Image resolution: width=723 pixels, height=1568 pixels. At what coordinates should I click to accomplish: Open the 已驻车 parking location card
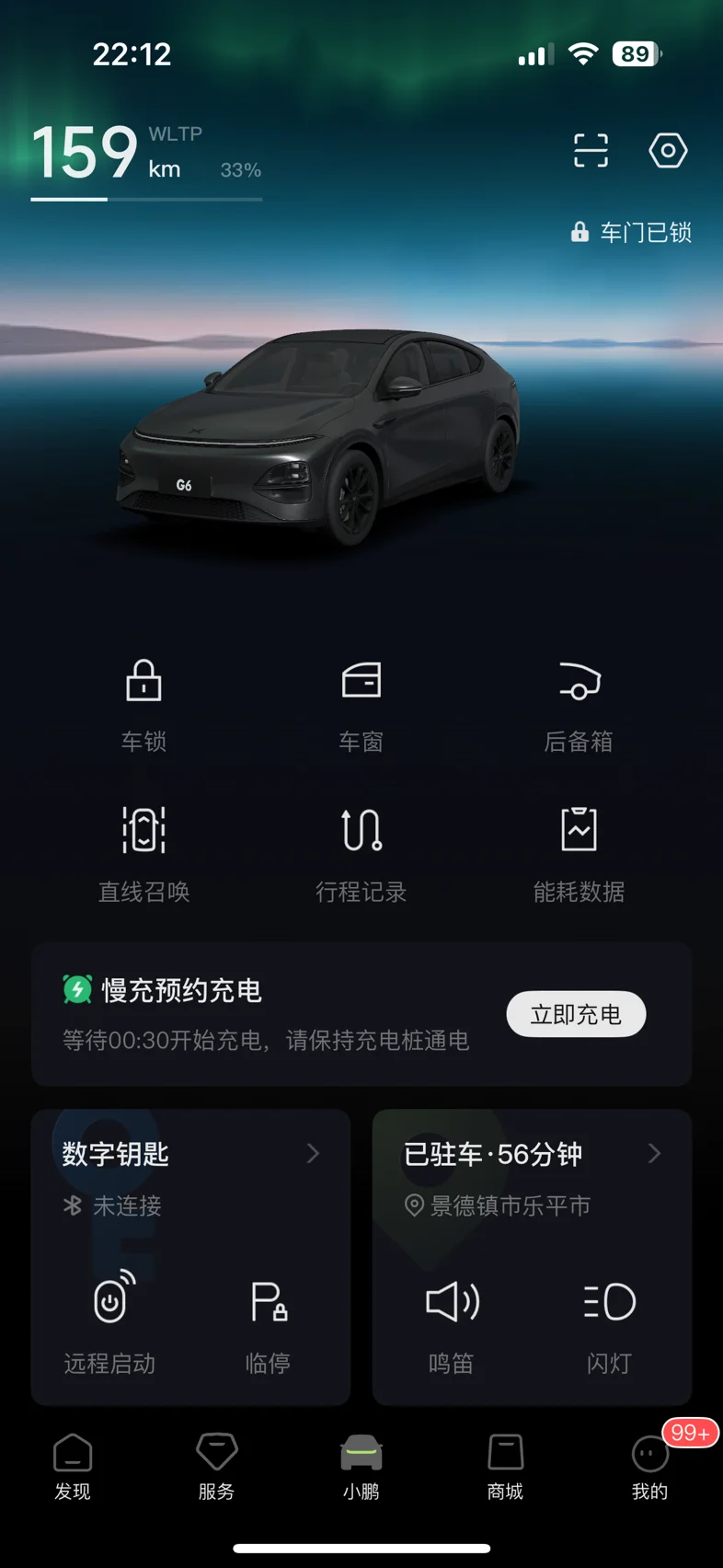(x=532, y=1176)
